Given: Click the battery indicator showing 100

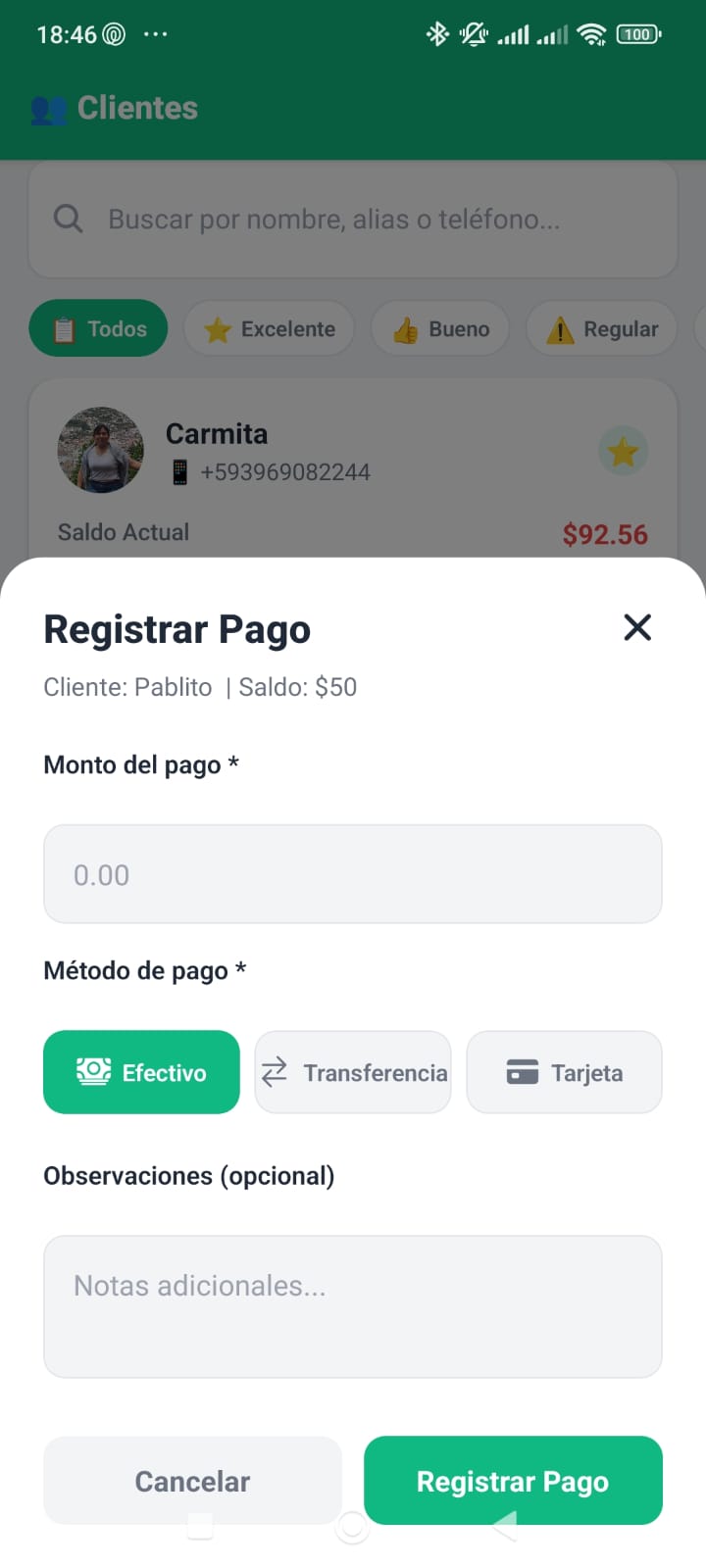Looking at the screenshot, I should tap(637, 33).
